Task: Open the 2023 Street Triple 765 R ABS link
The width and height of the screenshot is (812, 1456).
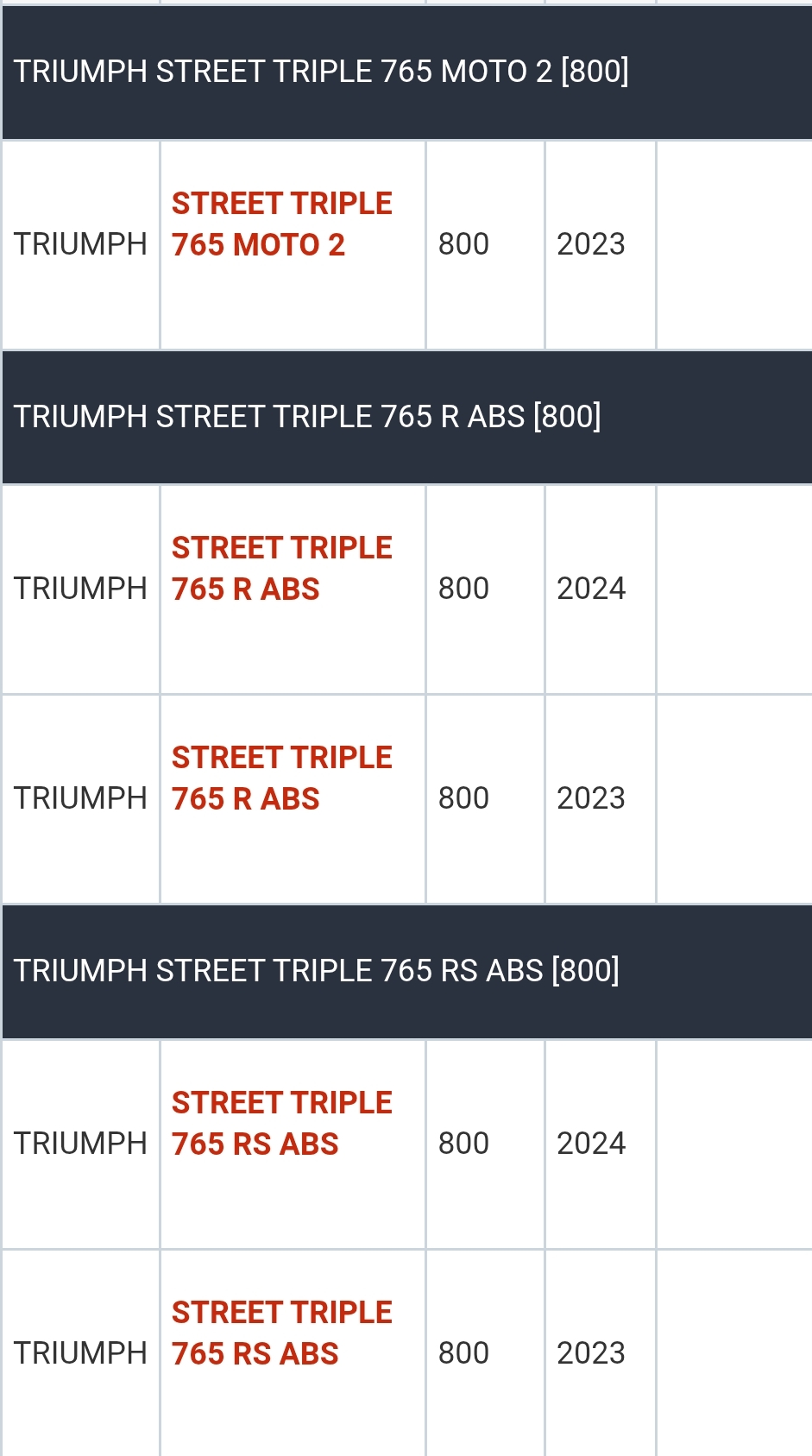Action: pos(281,778)
